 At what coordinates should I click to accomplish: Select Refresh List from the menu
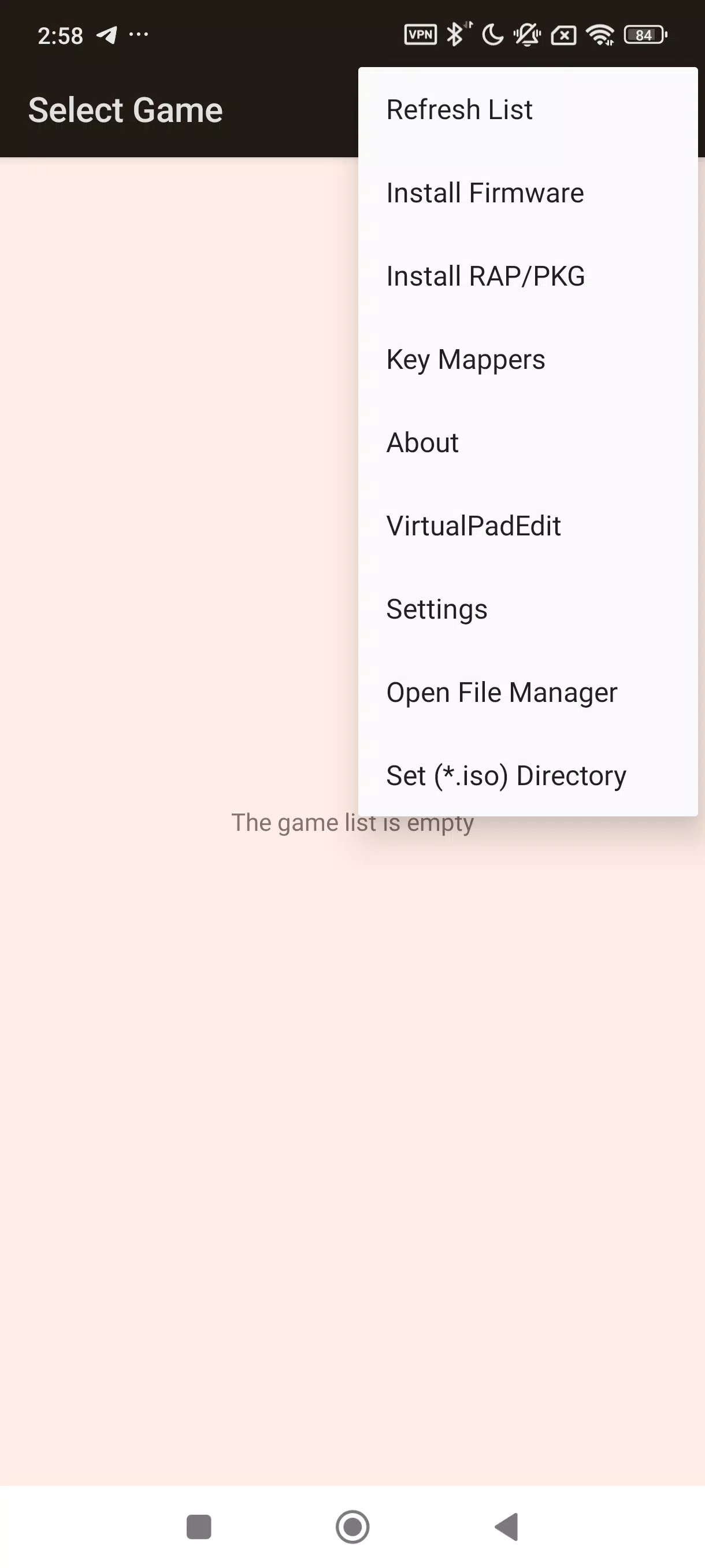(528, 110)
